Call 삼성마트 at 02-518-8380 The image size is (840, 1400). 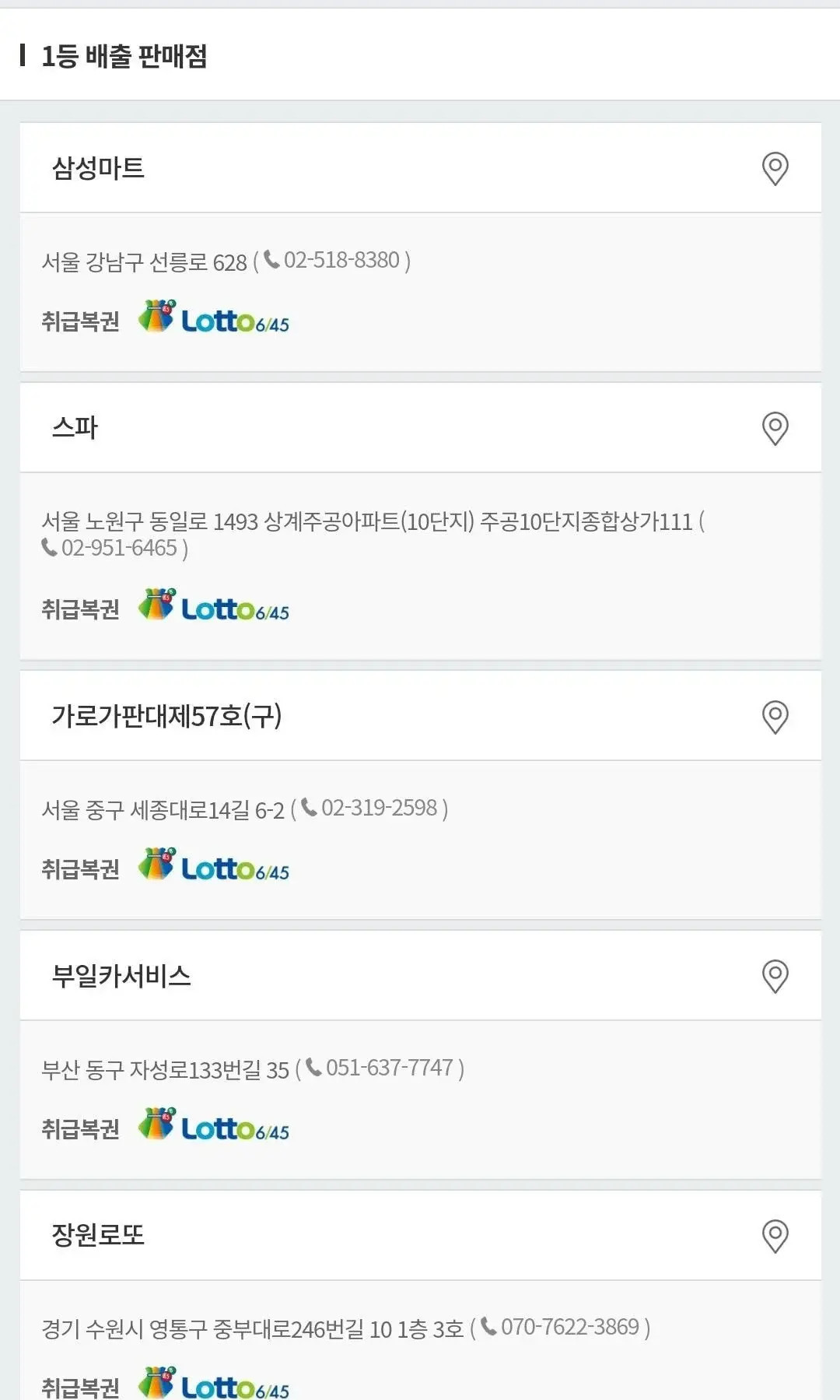(341, 260)
